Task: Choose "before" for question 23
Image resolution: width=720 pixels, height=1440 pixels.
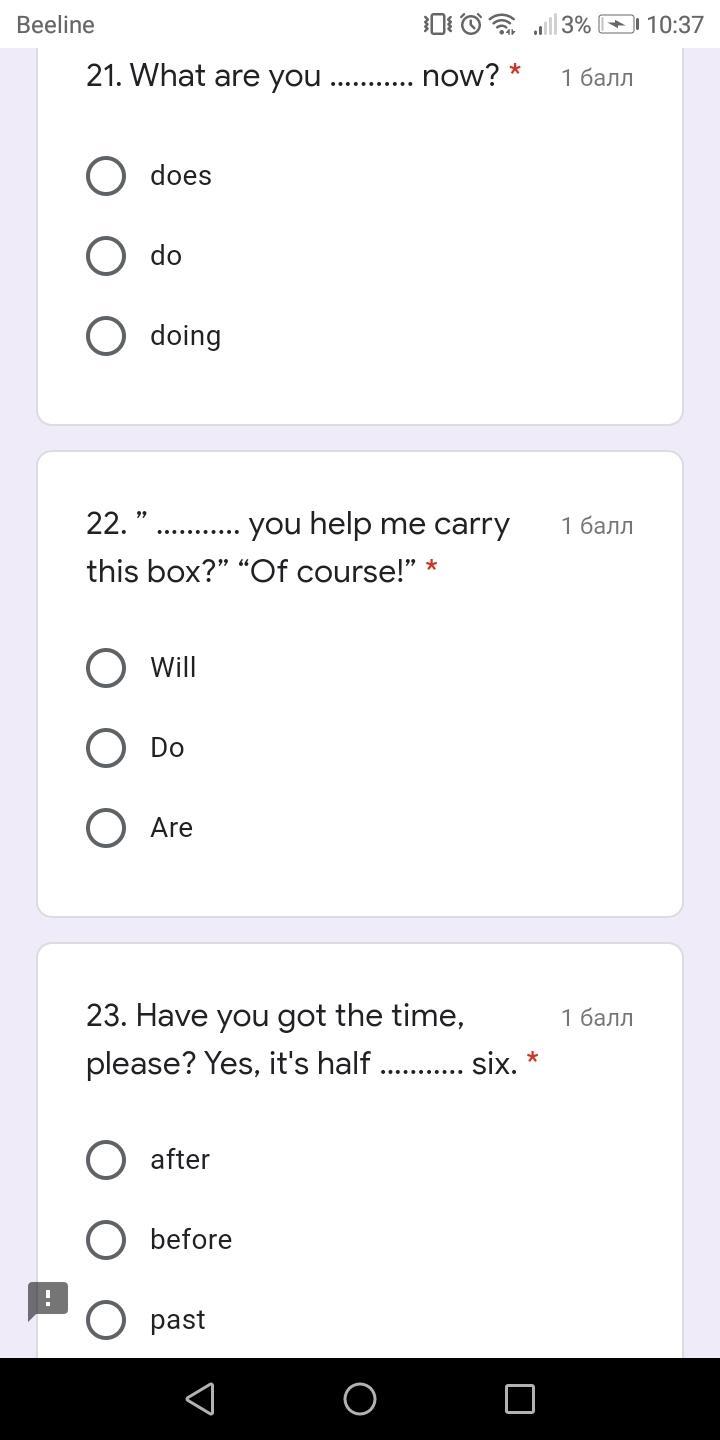Action: point(106,1240)
